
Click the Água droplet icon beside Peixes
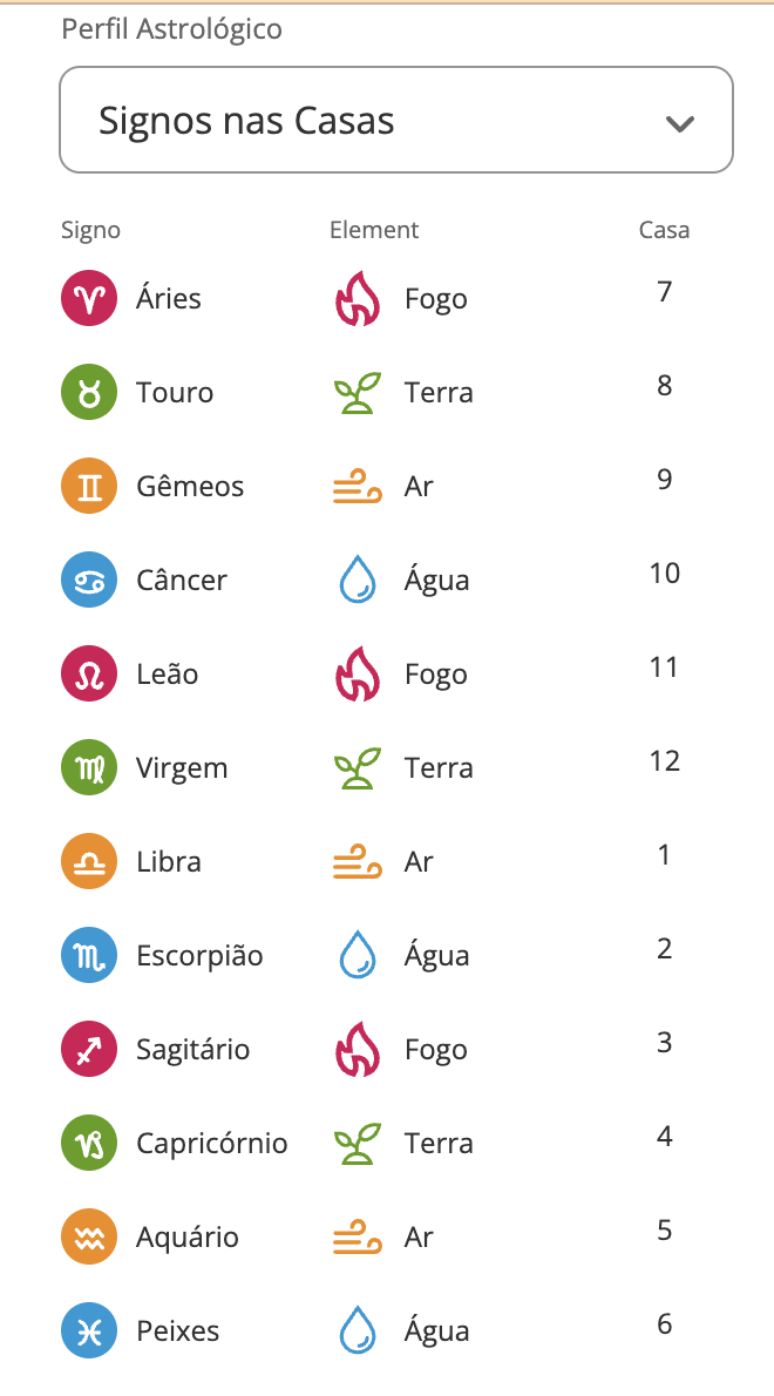point(358,1331)
